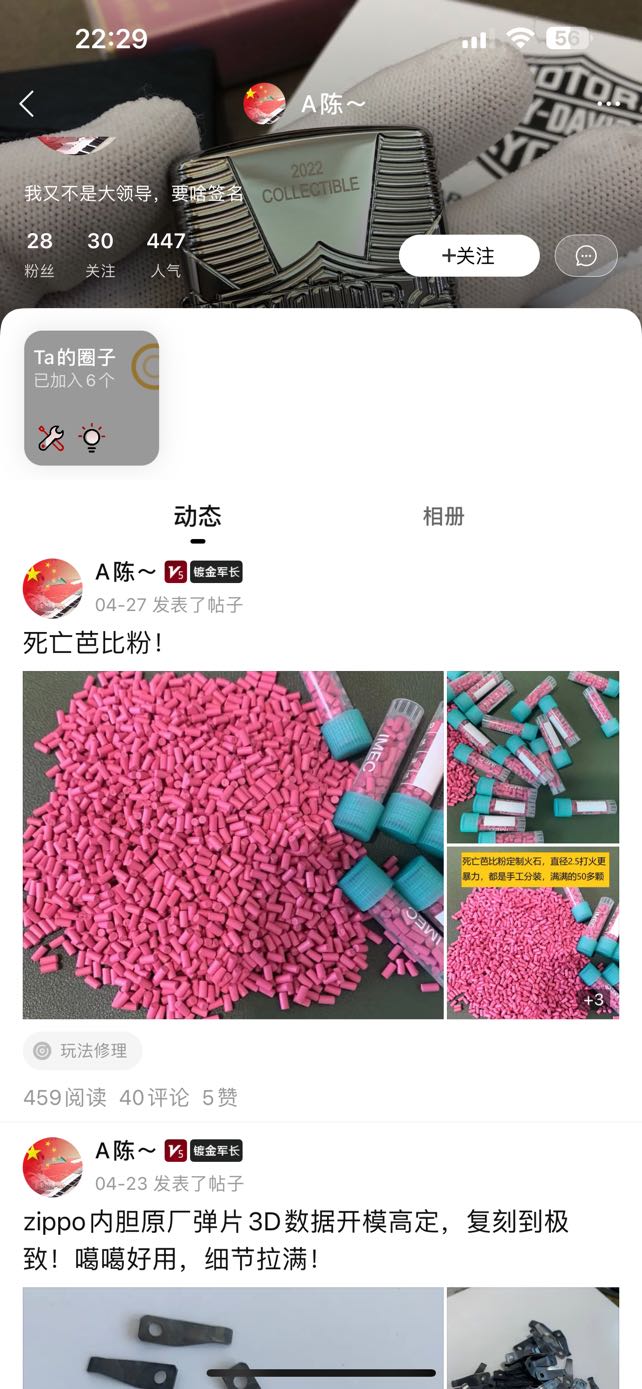View the +3 more photos tile
642x1389 pixels.
click(x=533, y=933)
